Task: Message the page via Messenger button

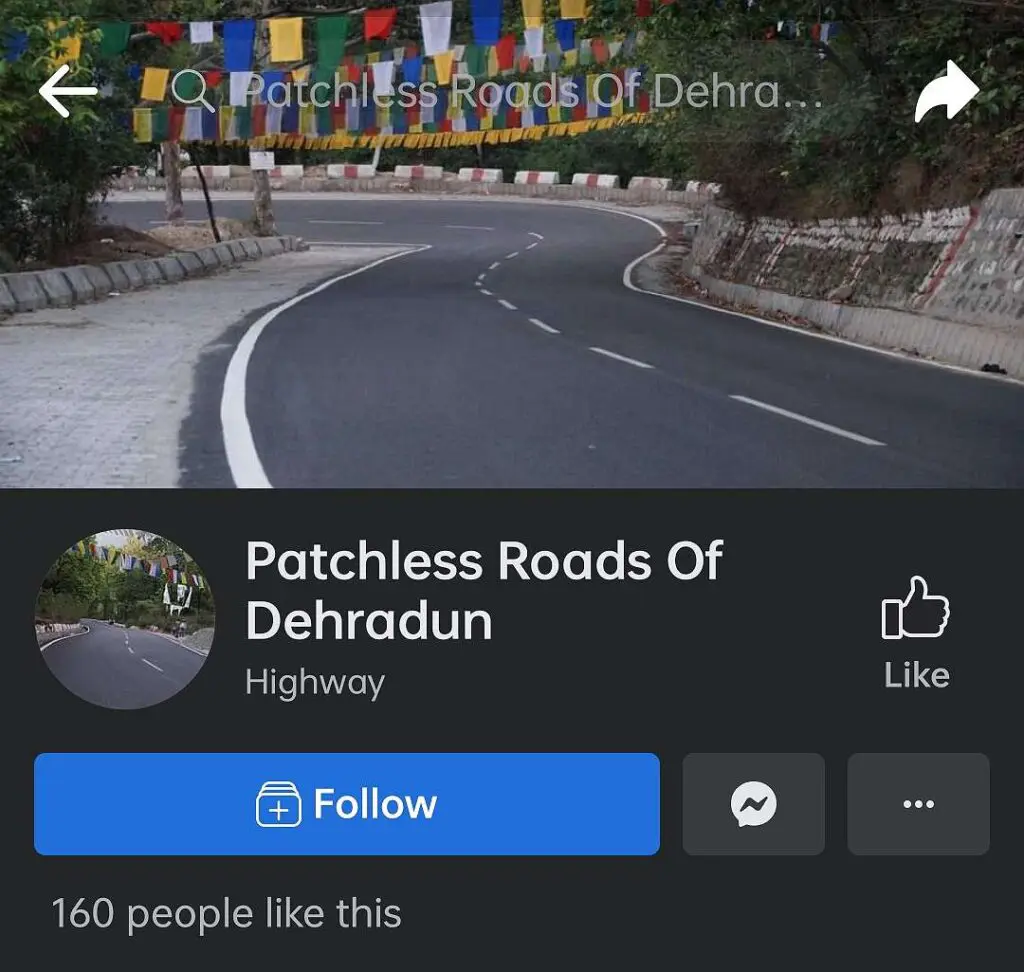Action: point(753,804)
